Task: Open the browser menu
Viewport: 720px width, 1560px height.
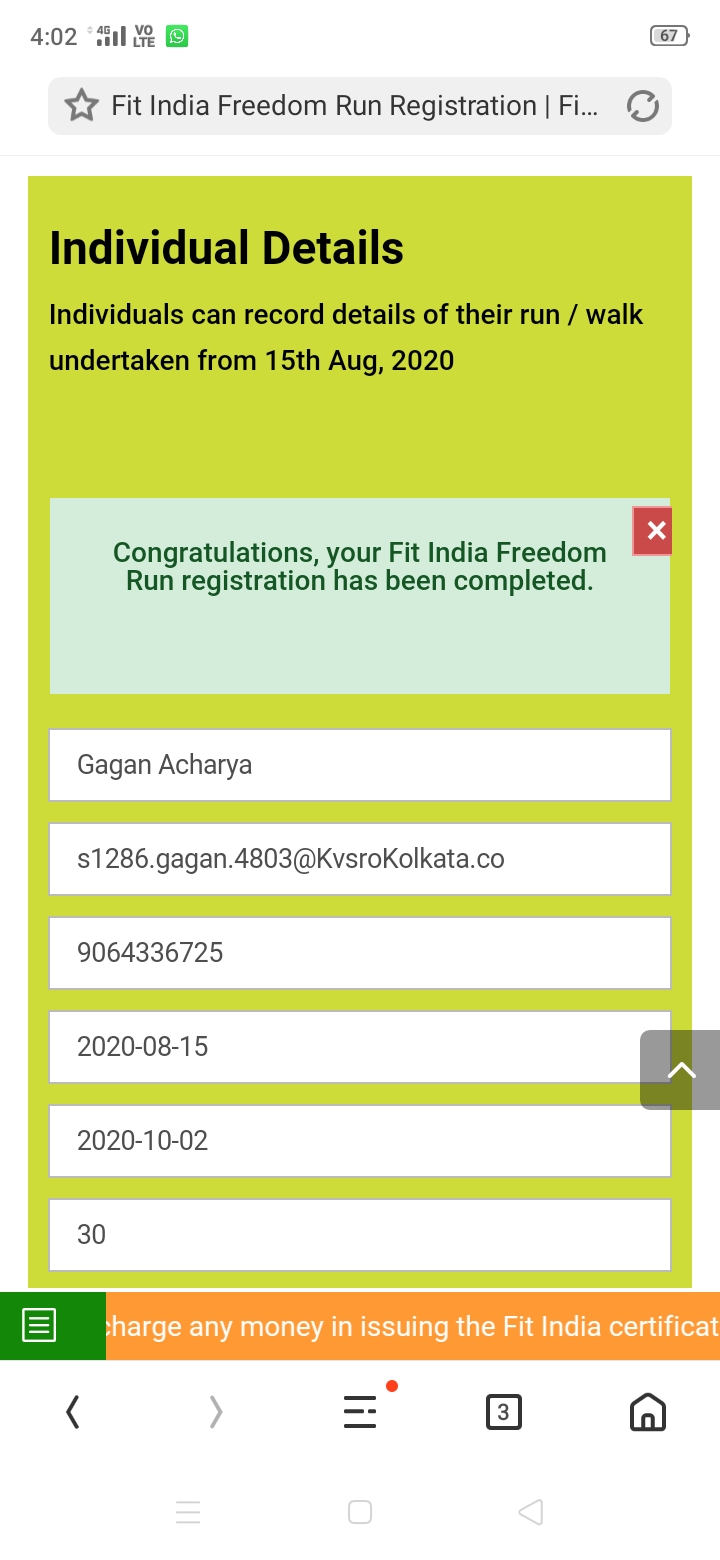Action: 360,1412
